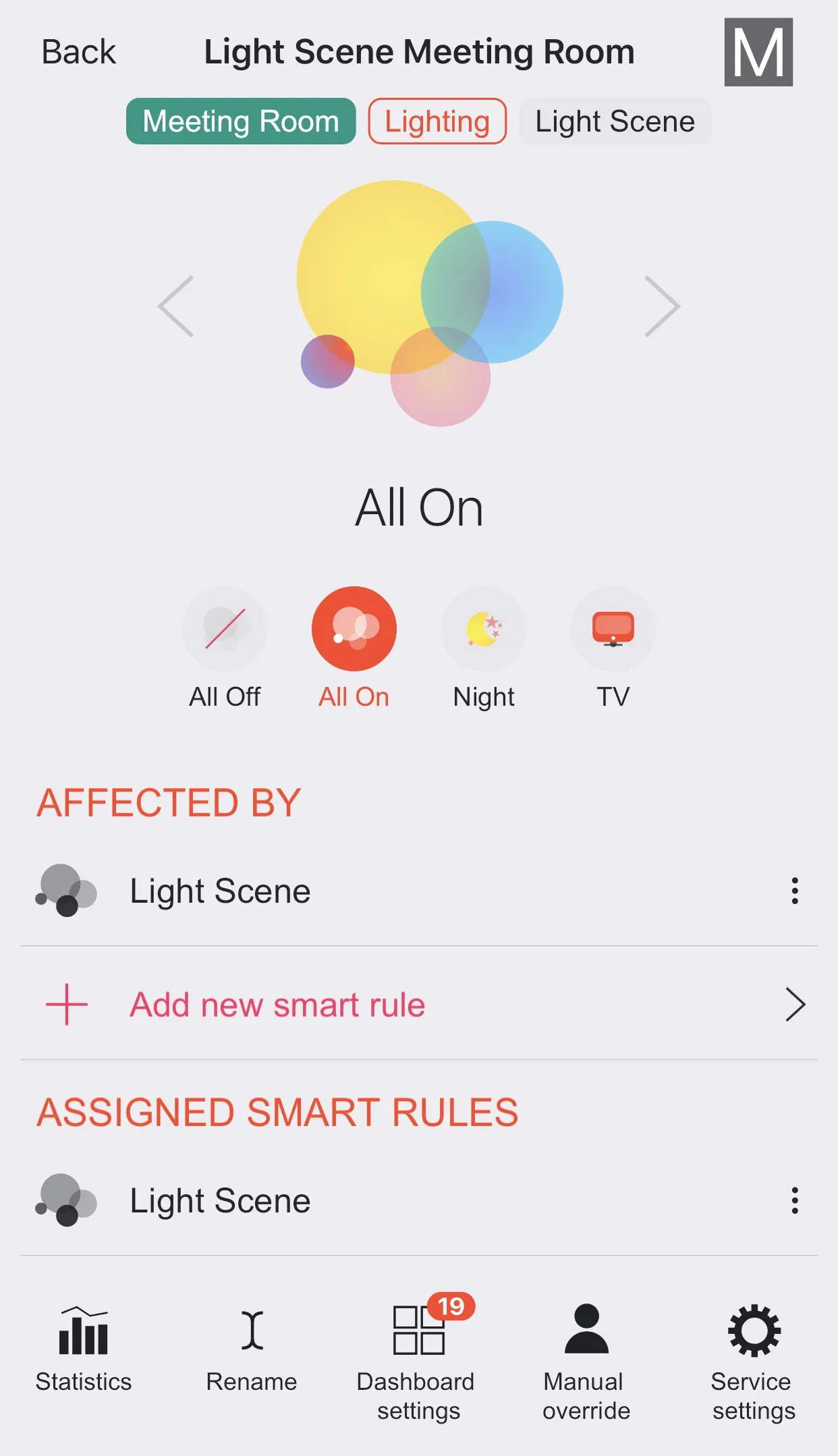Activate the All Off scene
This screenshot has height=1456, width=838.
point(225,629)
